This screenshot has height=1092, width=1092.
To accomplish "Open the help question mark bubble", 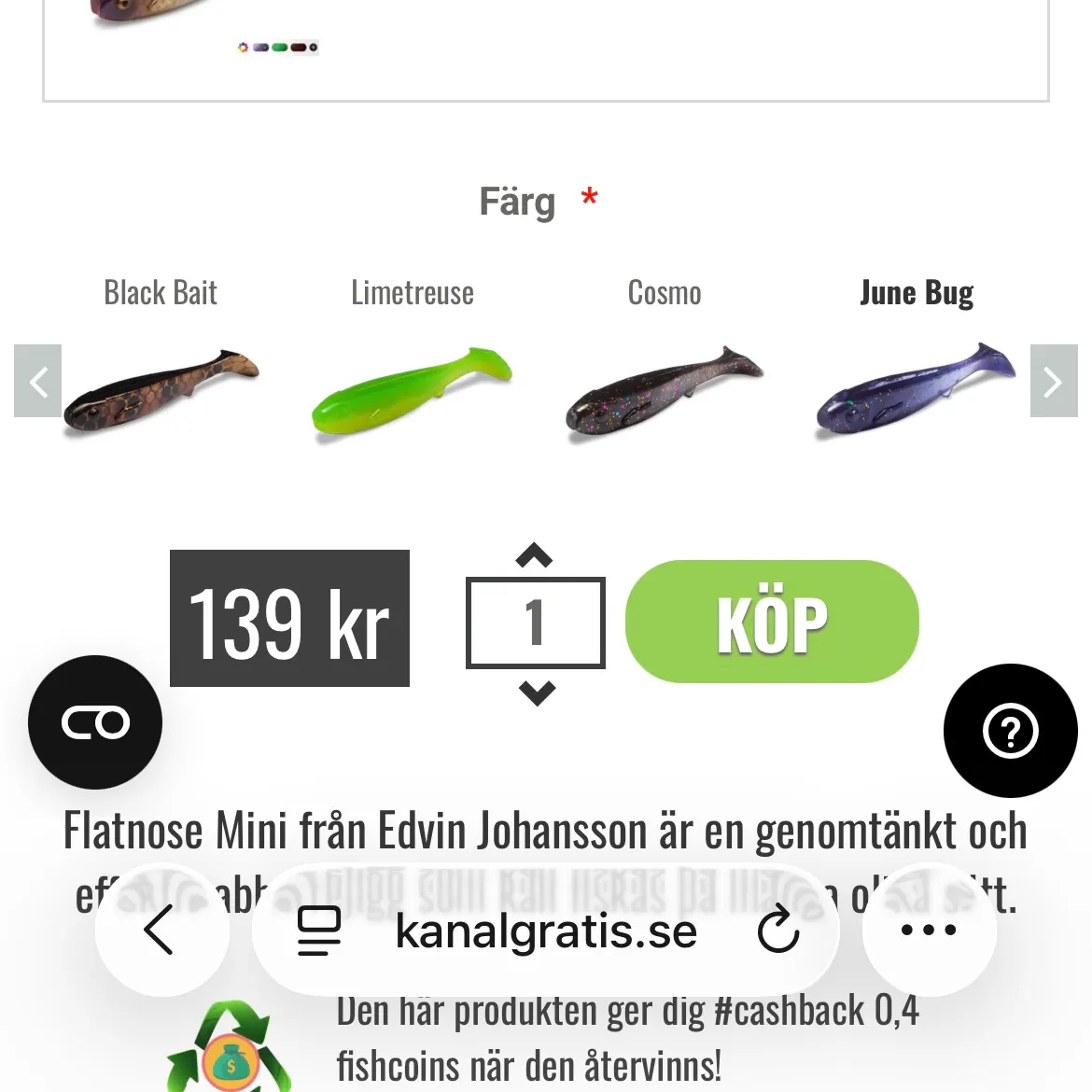I will tap(1010, 731).
